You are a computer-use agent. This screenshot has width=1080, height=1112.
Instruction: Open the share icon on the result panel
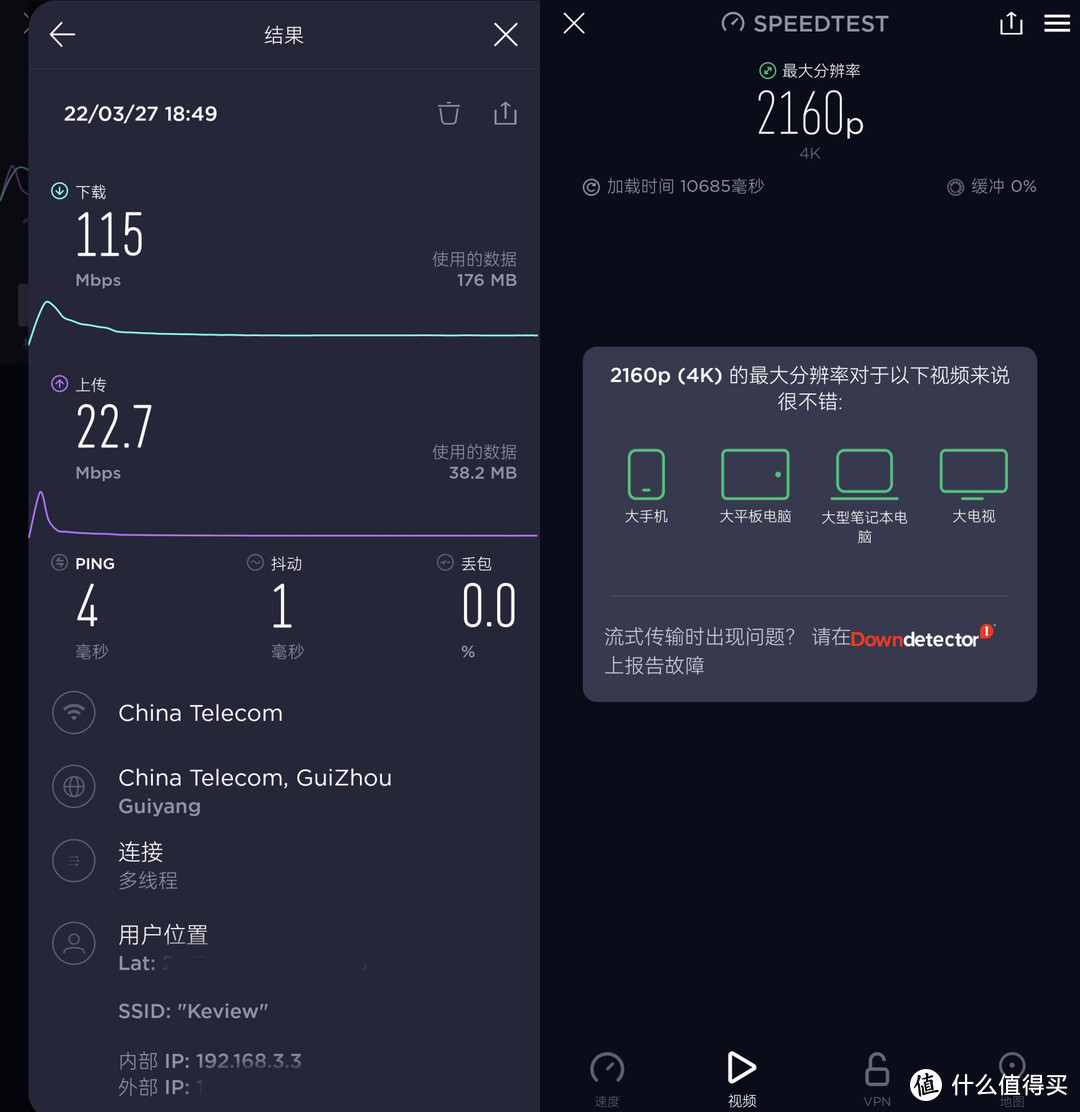pos(504,113)
